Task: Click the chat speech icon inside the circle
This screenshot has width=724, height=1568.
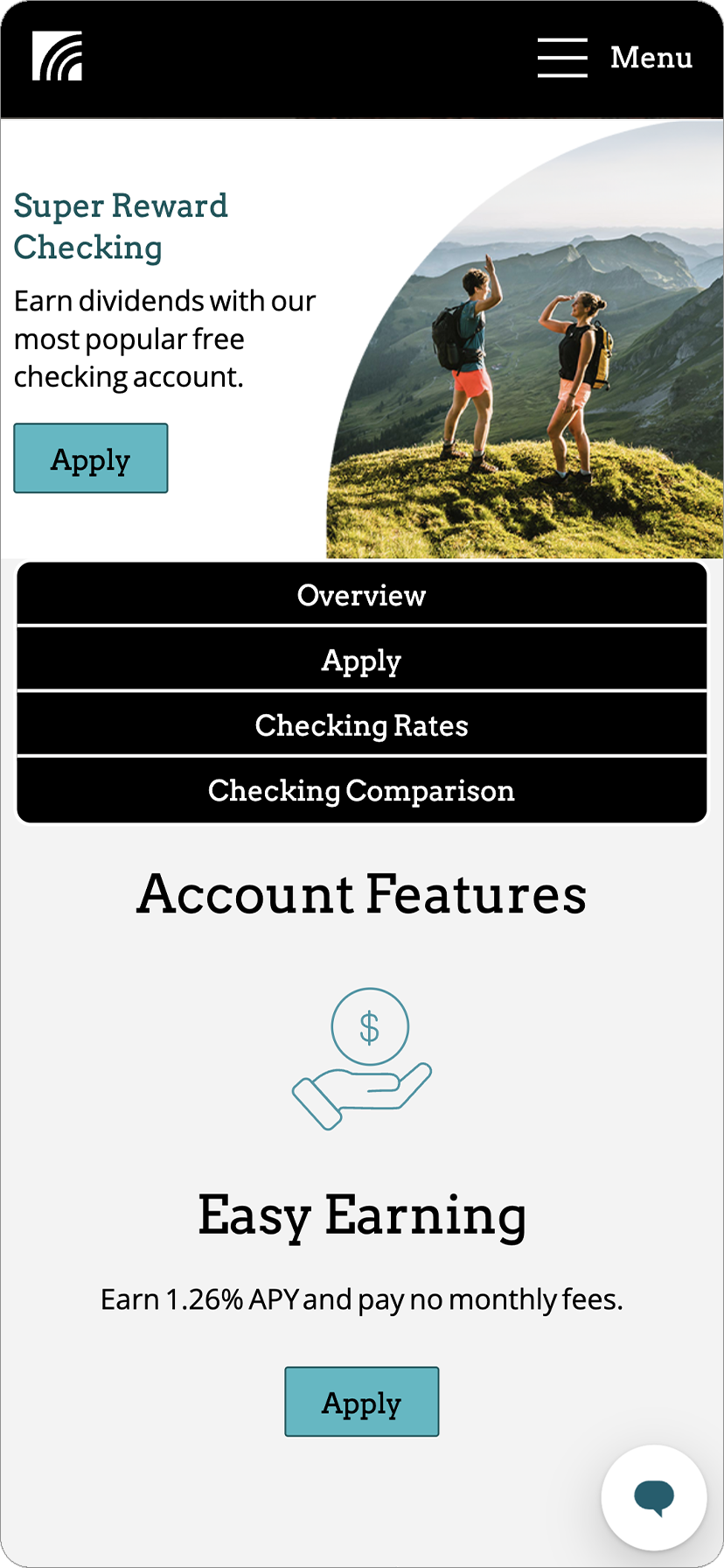Action: pyautogui.click(x=653, y=1494)
